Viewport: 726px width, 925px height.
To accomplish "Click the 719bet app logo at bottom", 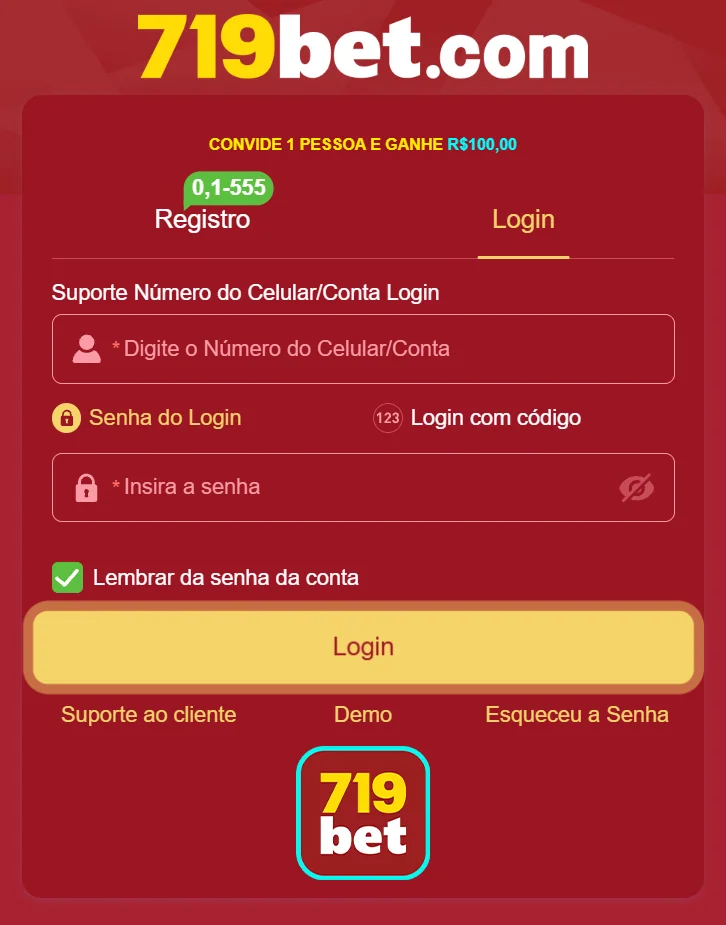I will tap(363, 813).
